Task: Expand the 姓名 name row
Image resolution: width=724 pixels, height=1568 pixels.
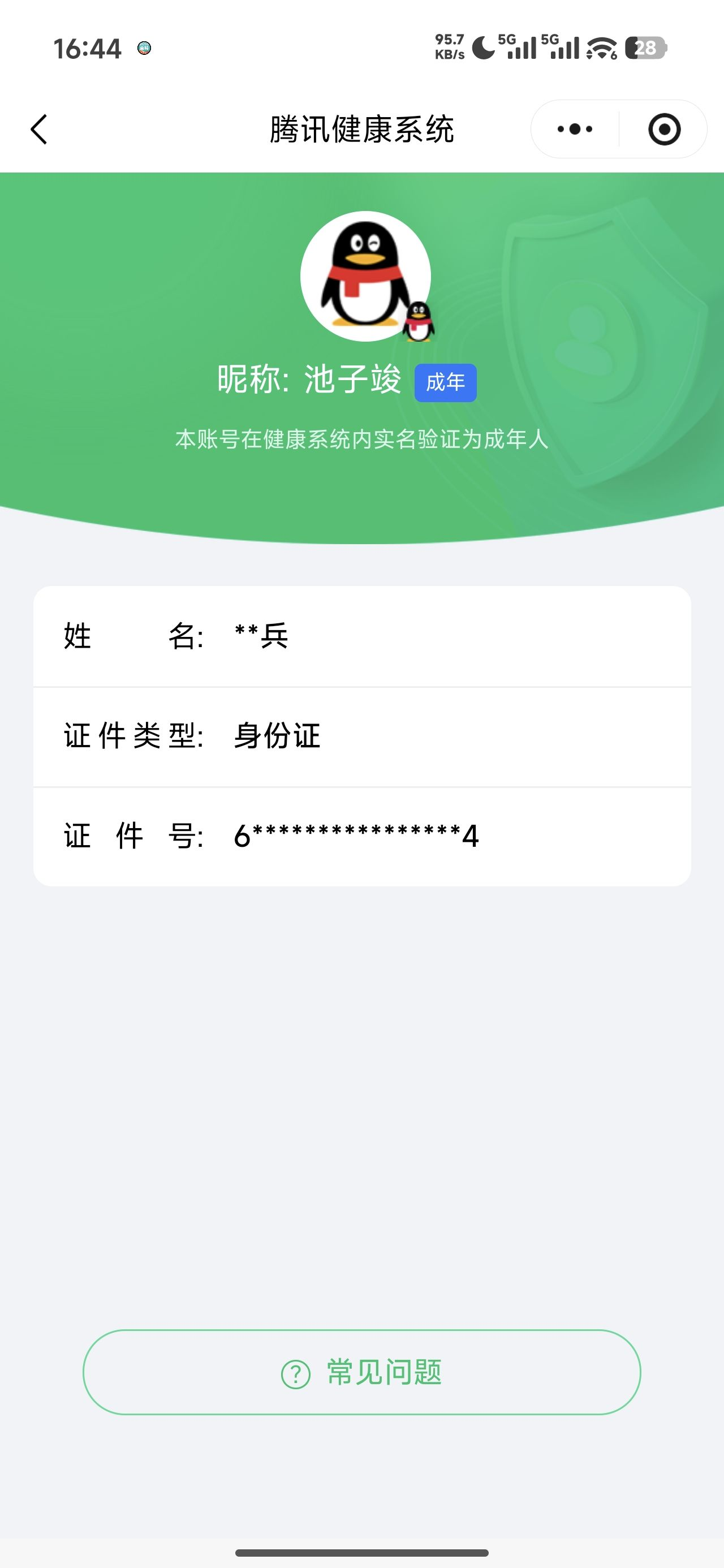Action: pyautogui.click(x=361, y=636)
